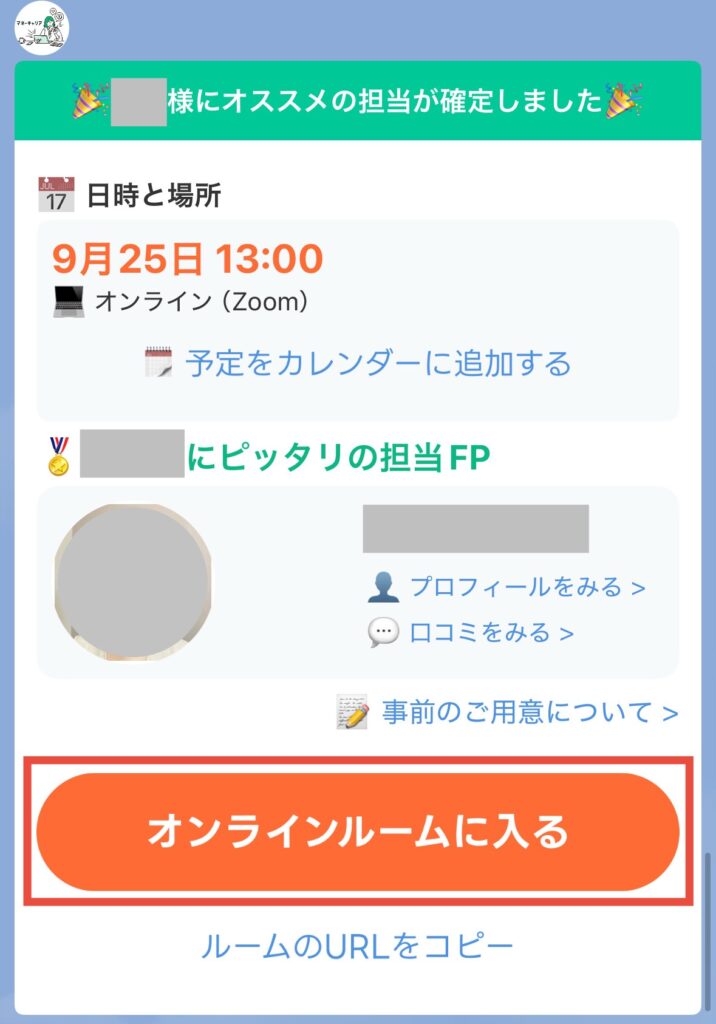Copy the room URL link
716x1024 pixels.
coord(358,946)
